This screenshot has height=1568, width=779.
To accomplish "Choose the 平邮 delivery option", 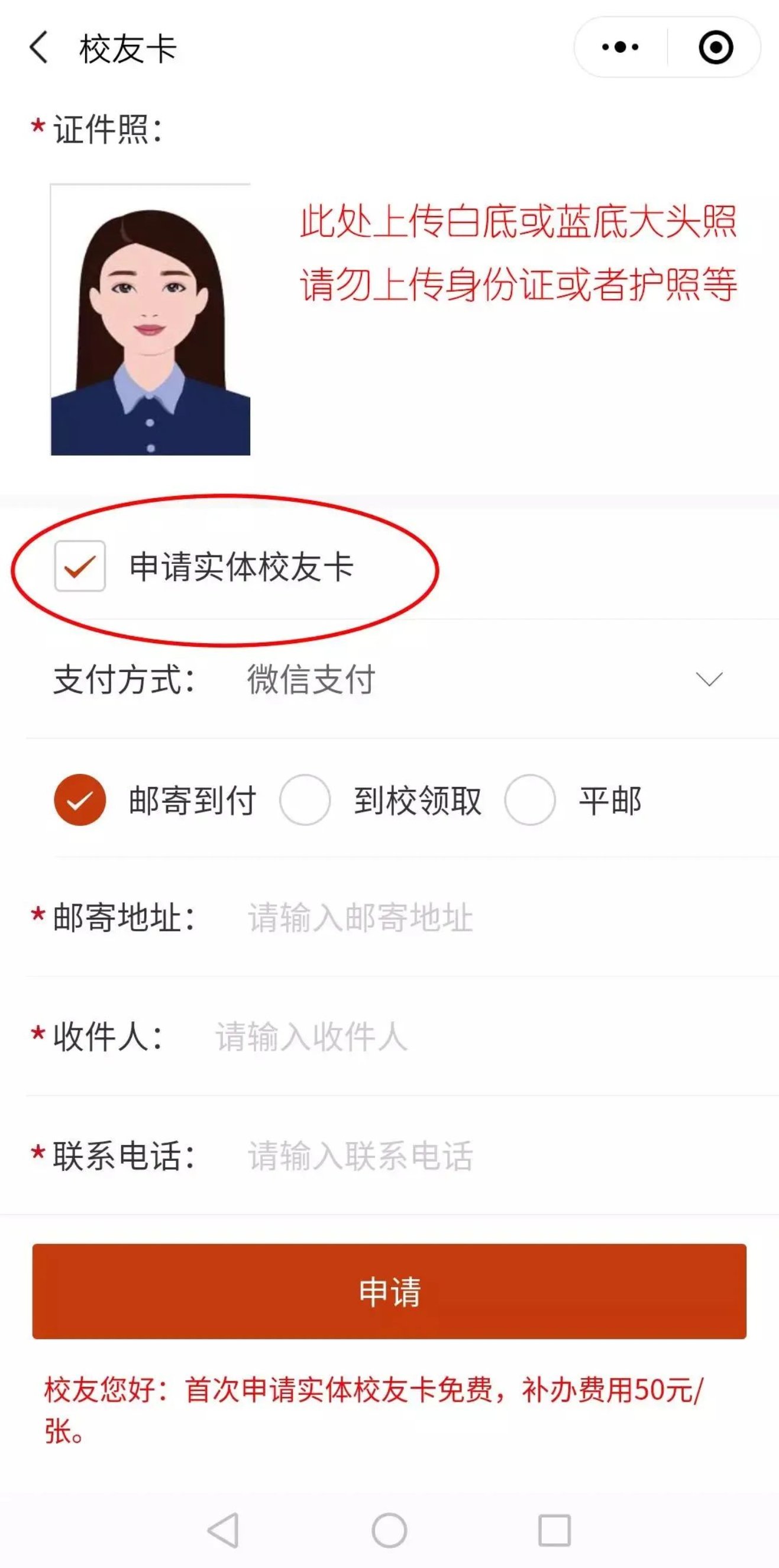I will [x=529, y=800].
